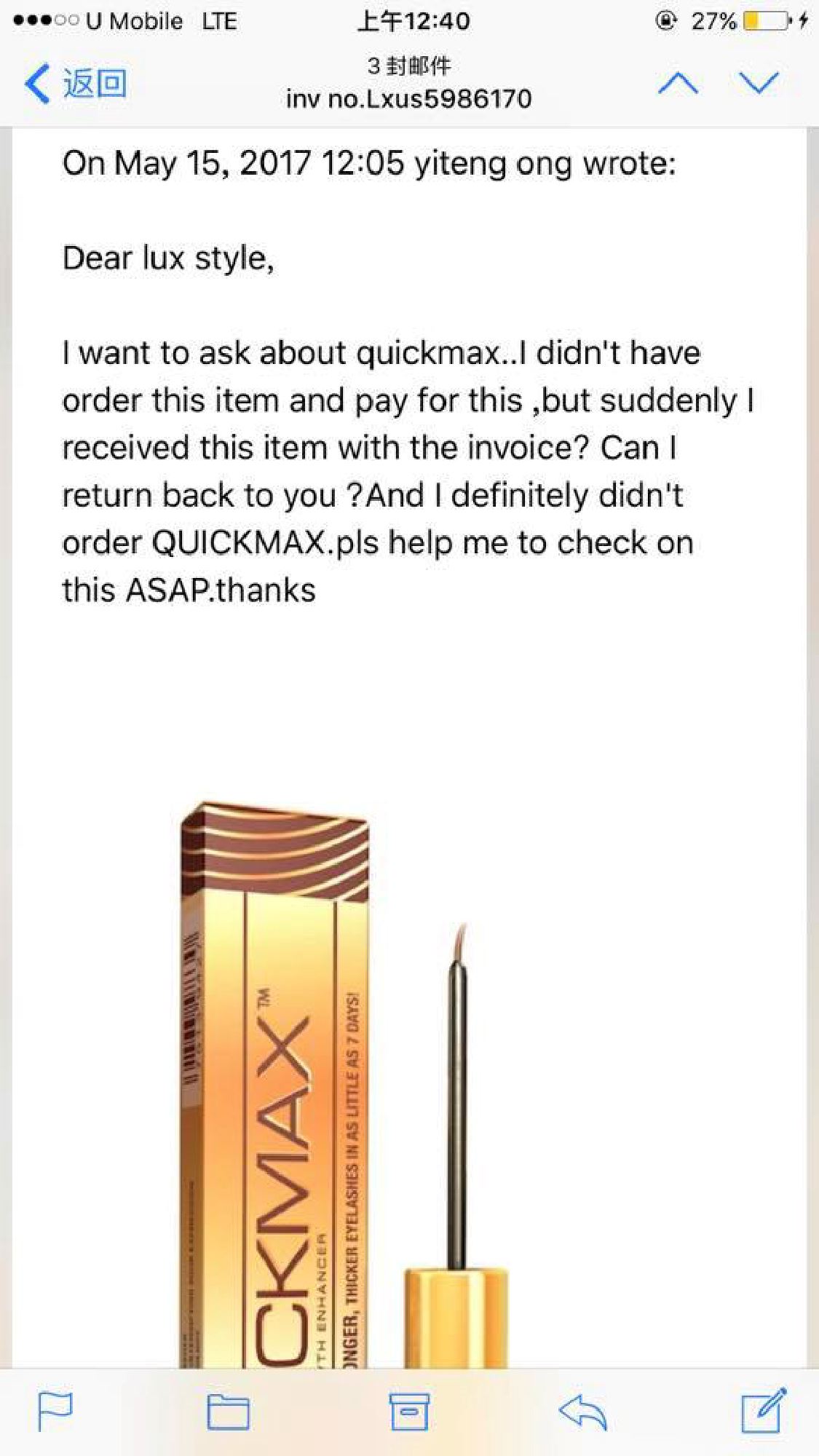Open the reply options arrow
The image size is (819, 1456).
pyautogui.click(x=583, y=1413)
